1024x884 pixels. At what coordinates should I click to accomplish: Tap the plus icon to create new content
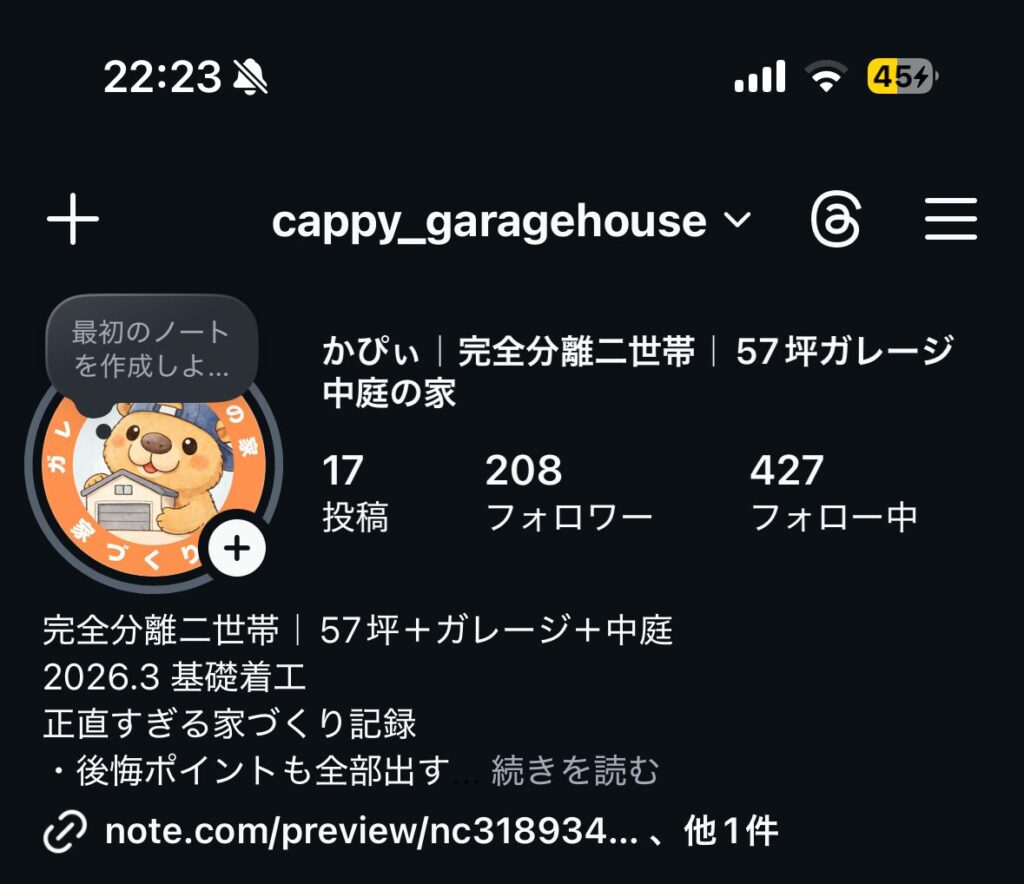pyautogui.click(x=73, y=220)
